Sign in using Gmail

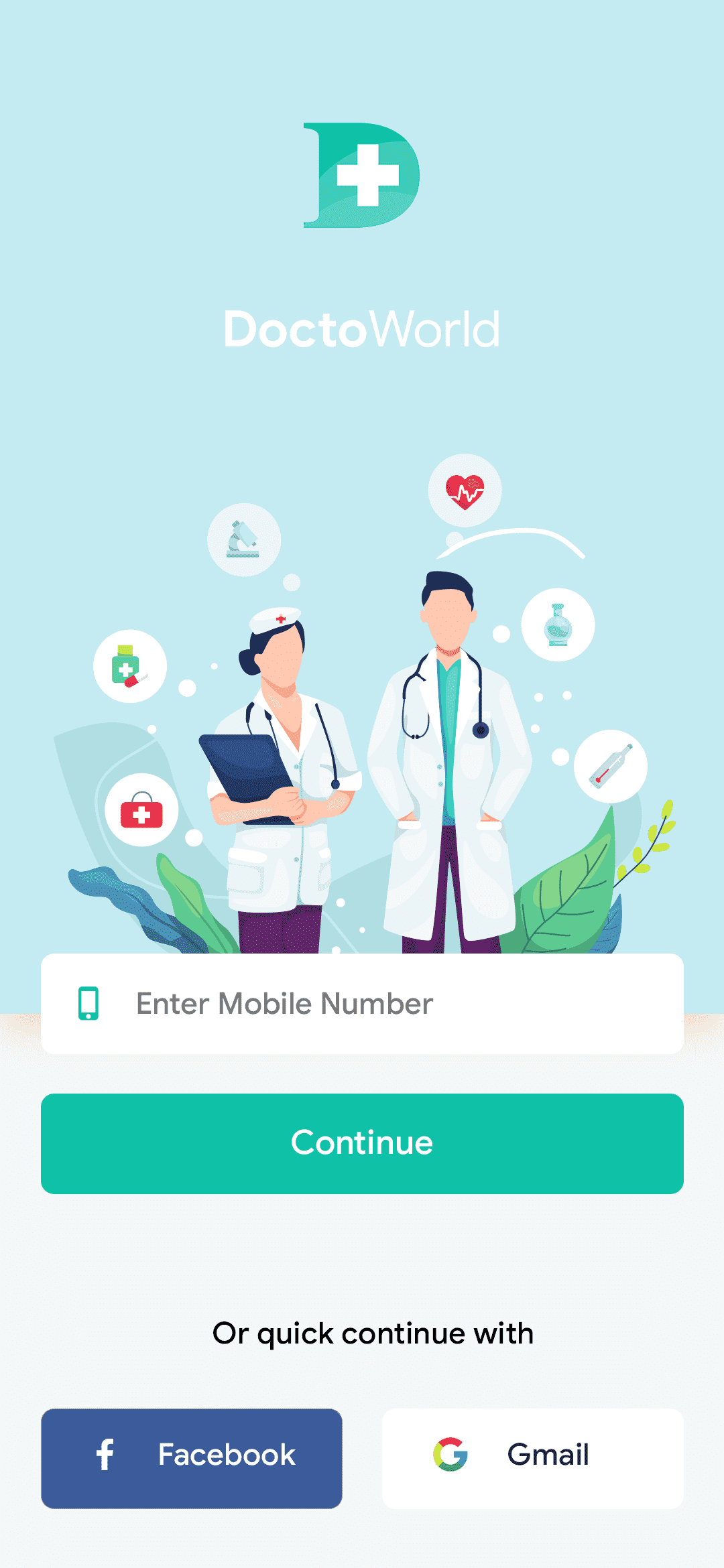(x=533, y=1458)
